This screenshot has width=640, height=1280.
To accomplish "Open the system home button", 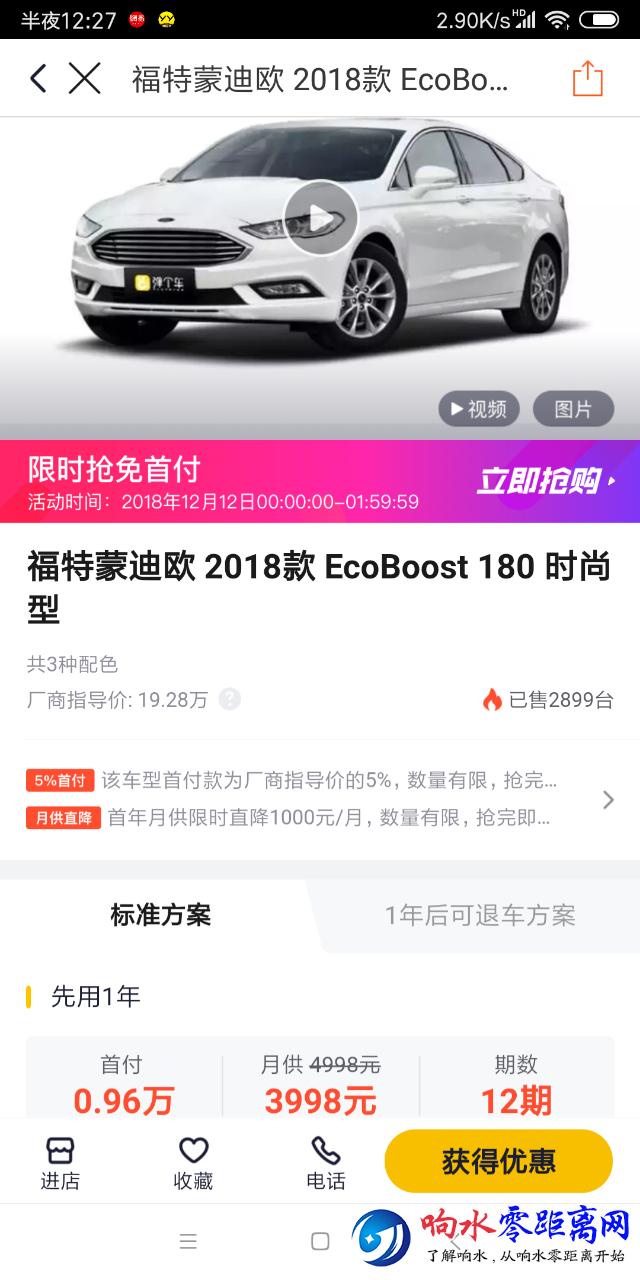I will click(x=320, y=1241).
